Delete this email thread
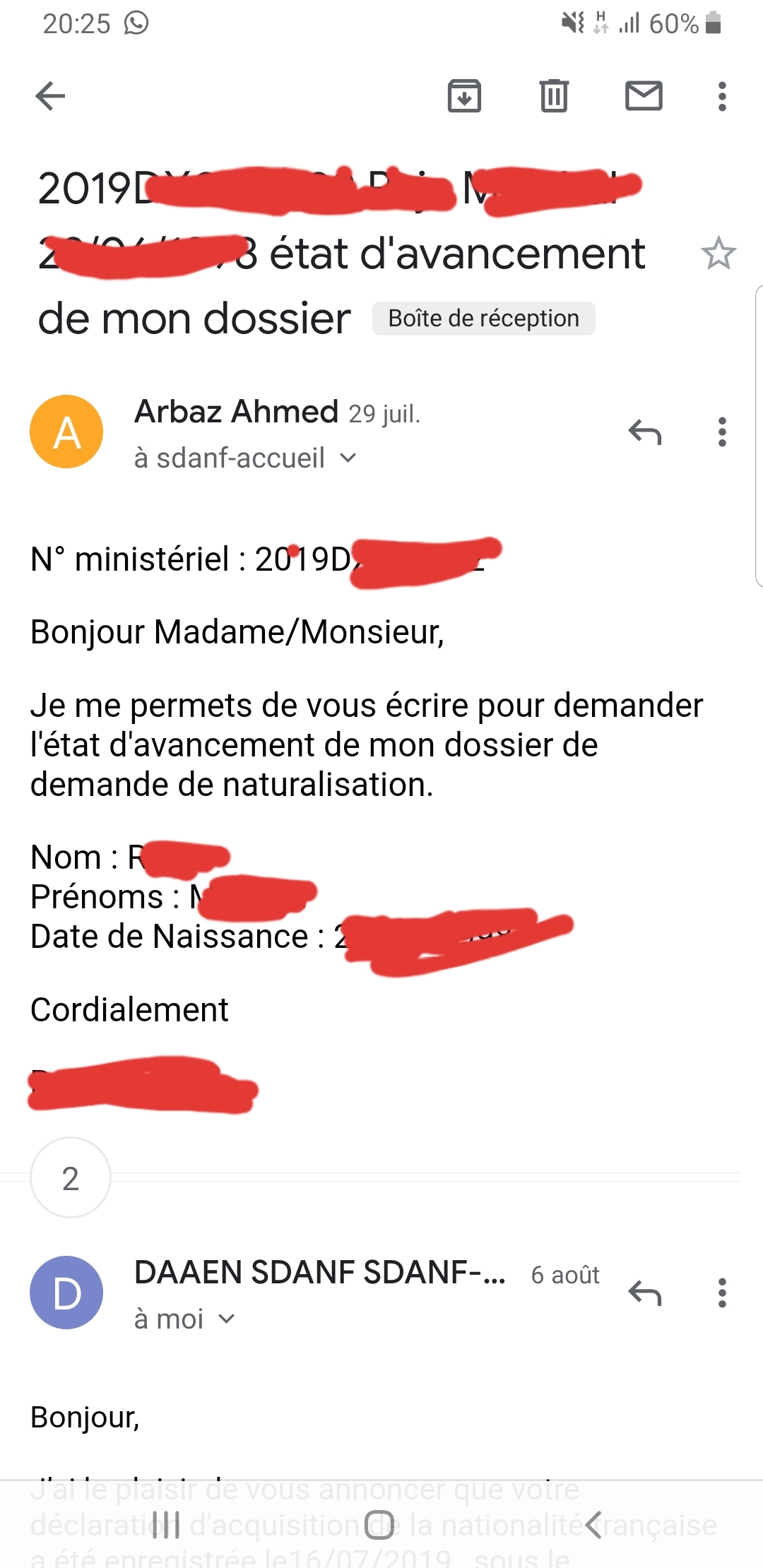 (554, 96)
